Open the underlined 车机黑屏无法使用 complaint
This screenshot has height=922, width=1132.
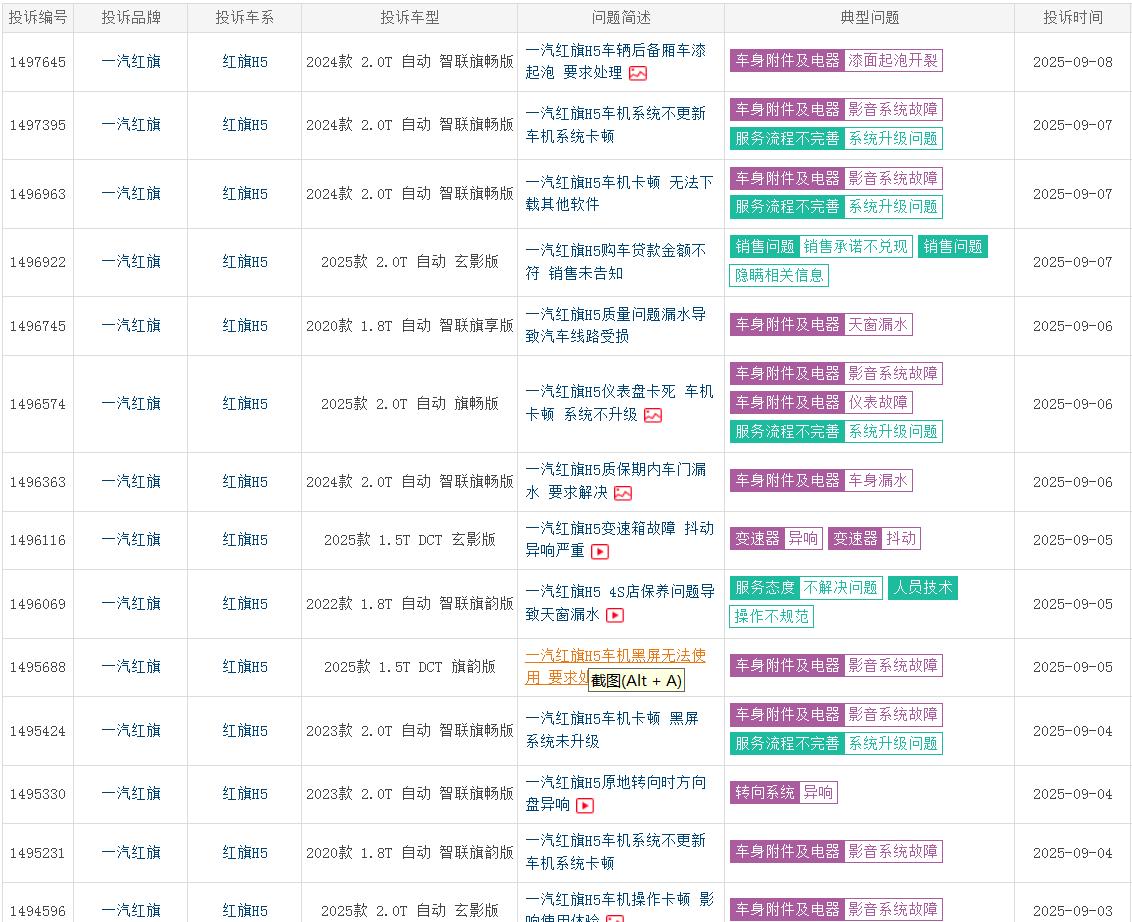tap(615, 656)
